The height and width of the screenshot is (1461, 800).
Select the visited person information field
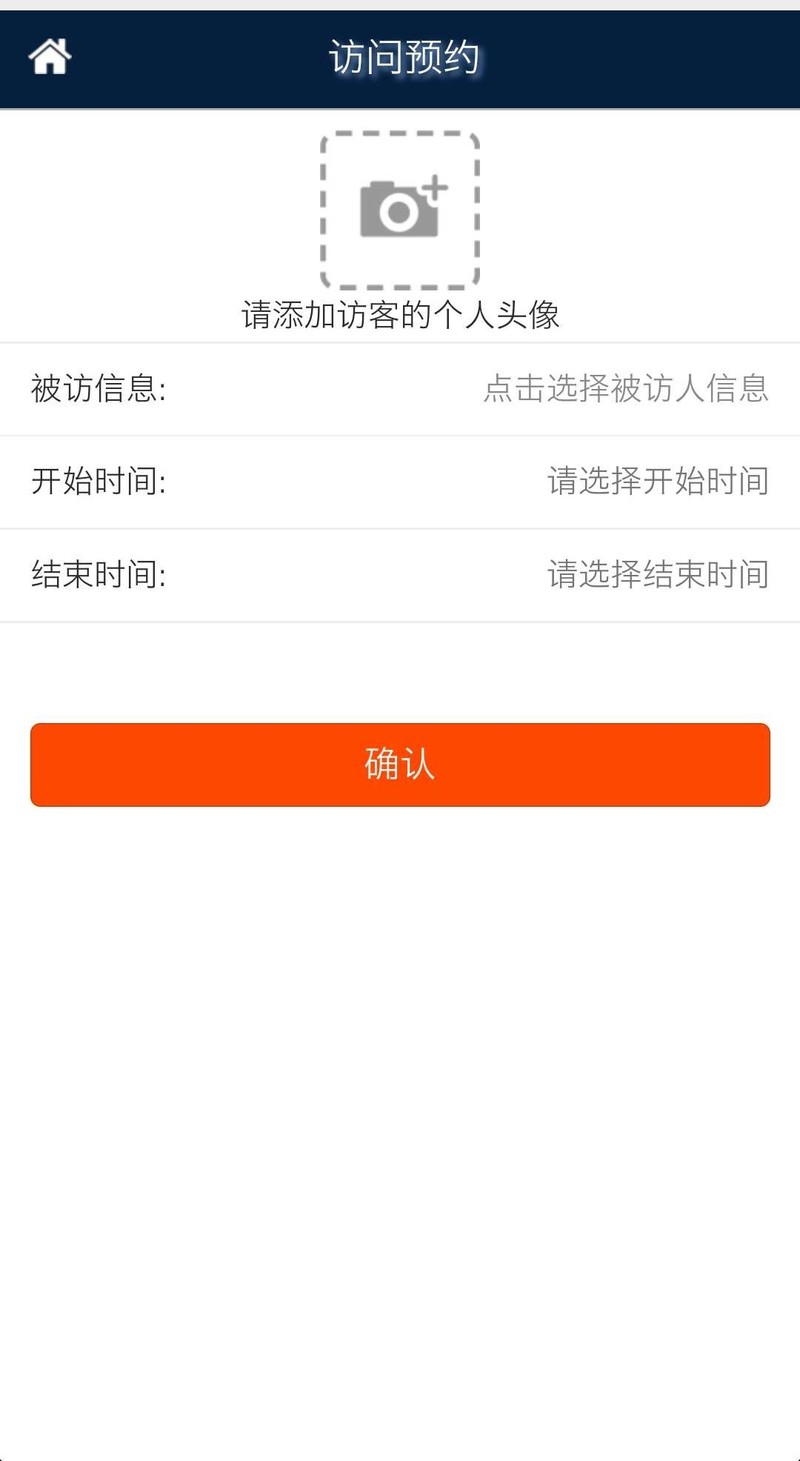625,388
